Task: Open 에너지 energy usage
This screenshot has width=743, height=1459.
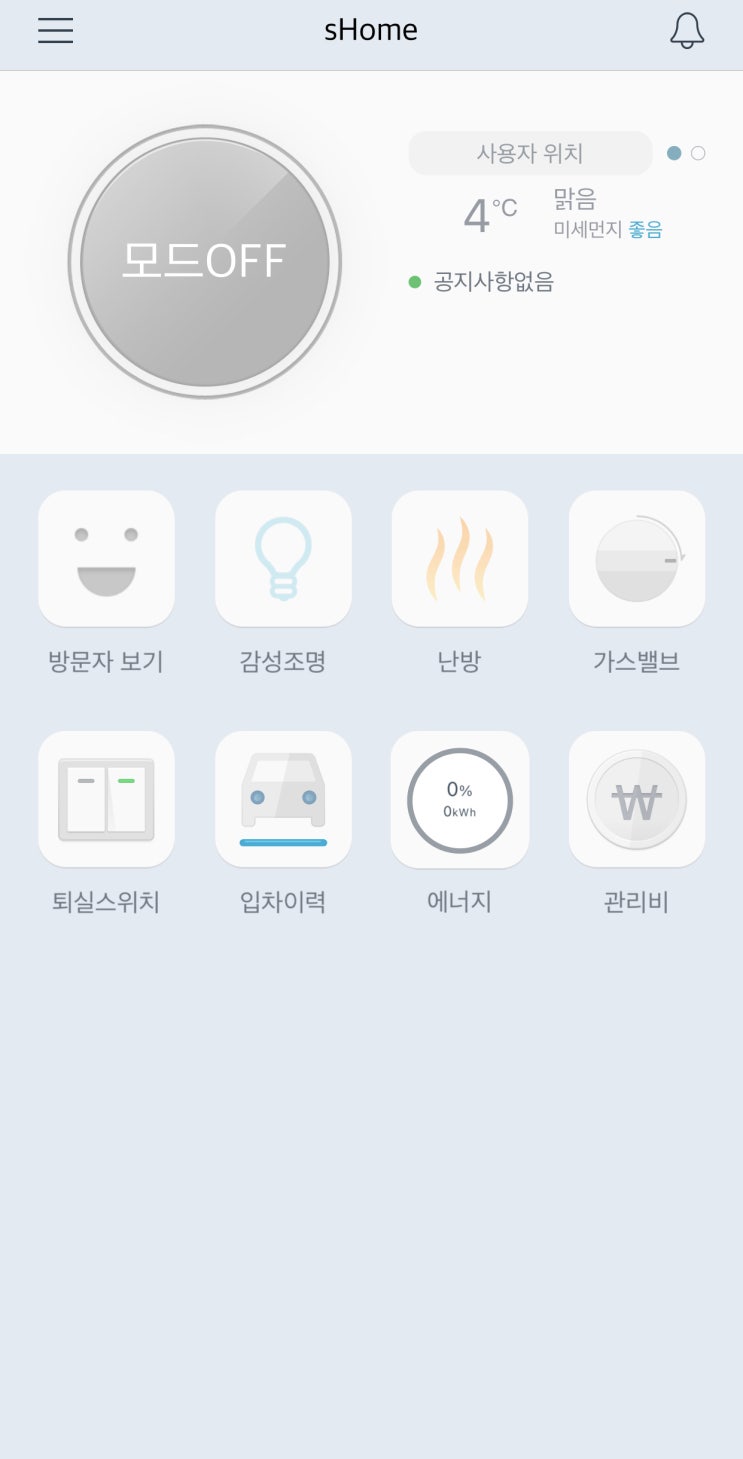Action: (x=459, y=800)
